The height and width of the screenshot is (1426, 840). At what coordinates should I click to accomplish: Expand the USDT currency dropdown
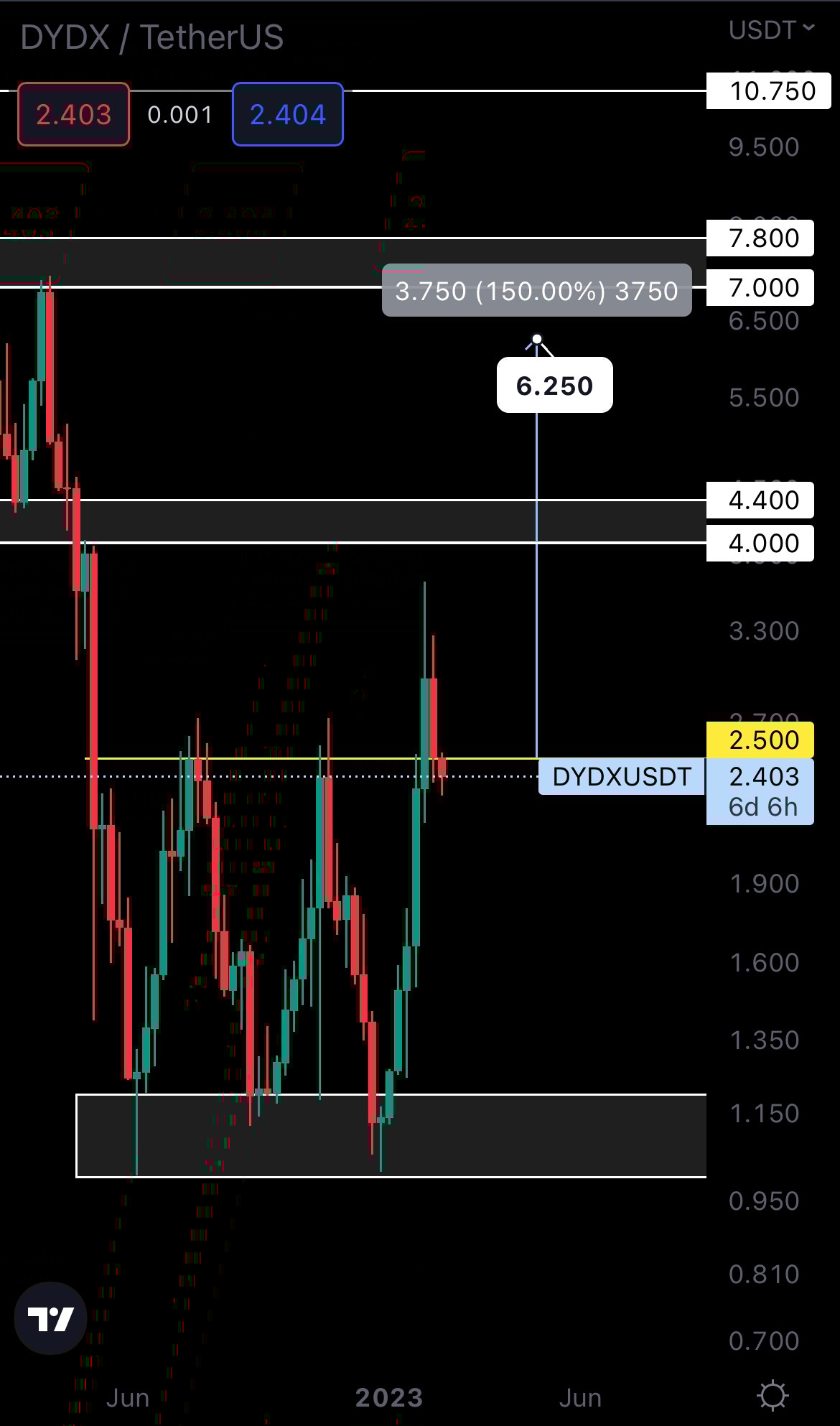(771, 30)
